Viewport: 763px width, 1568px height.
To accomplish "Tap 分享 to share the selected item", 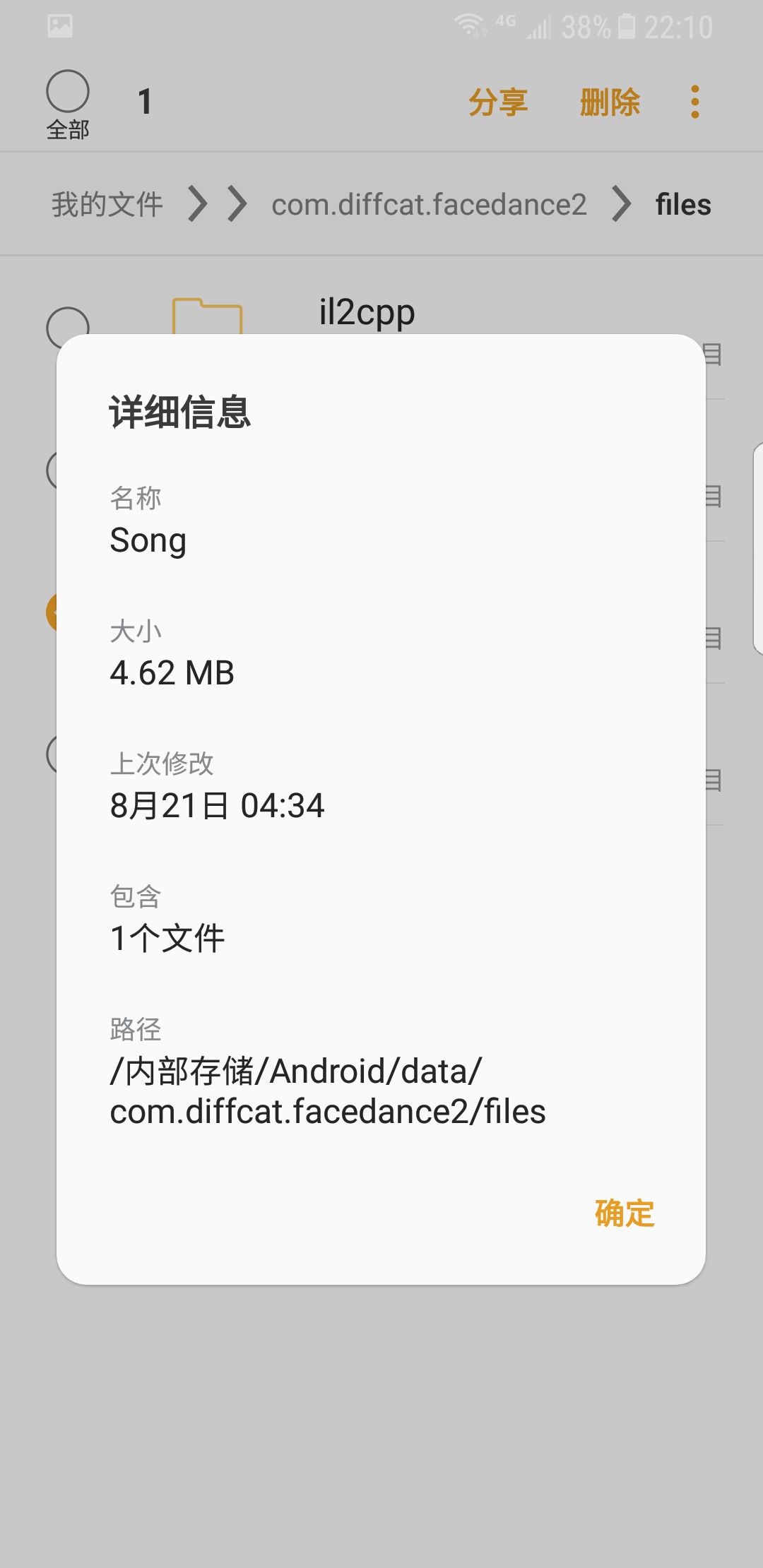I will (498, 102).
